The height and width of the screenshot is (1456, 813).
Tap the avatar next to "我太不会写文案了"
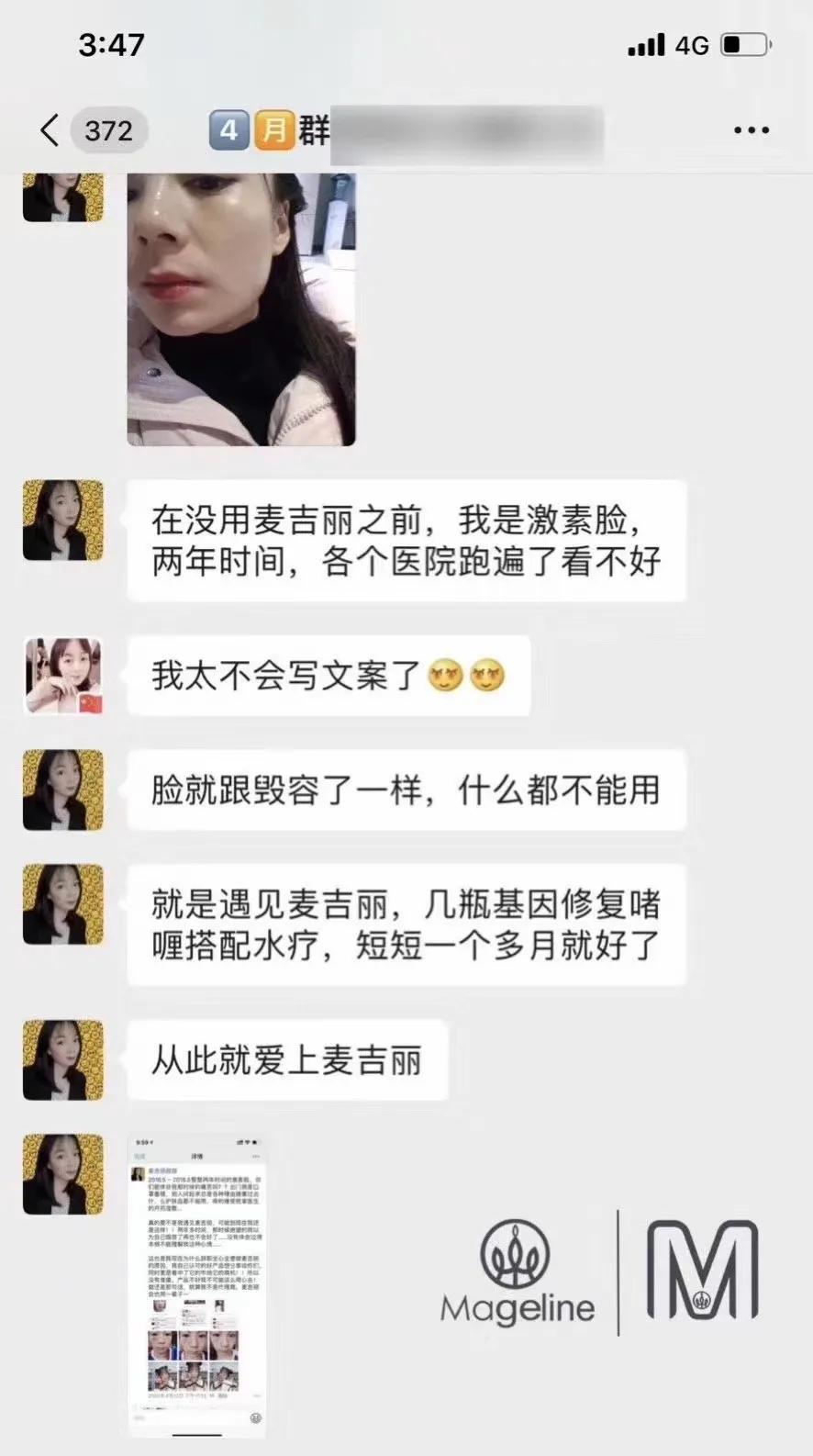point(62,675)
